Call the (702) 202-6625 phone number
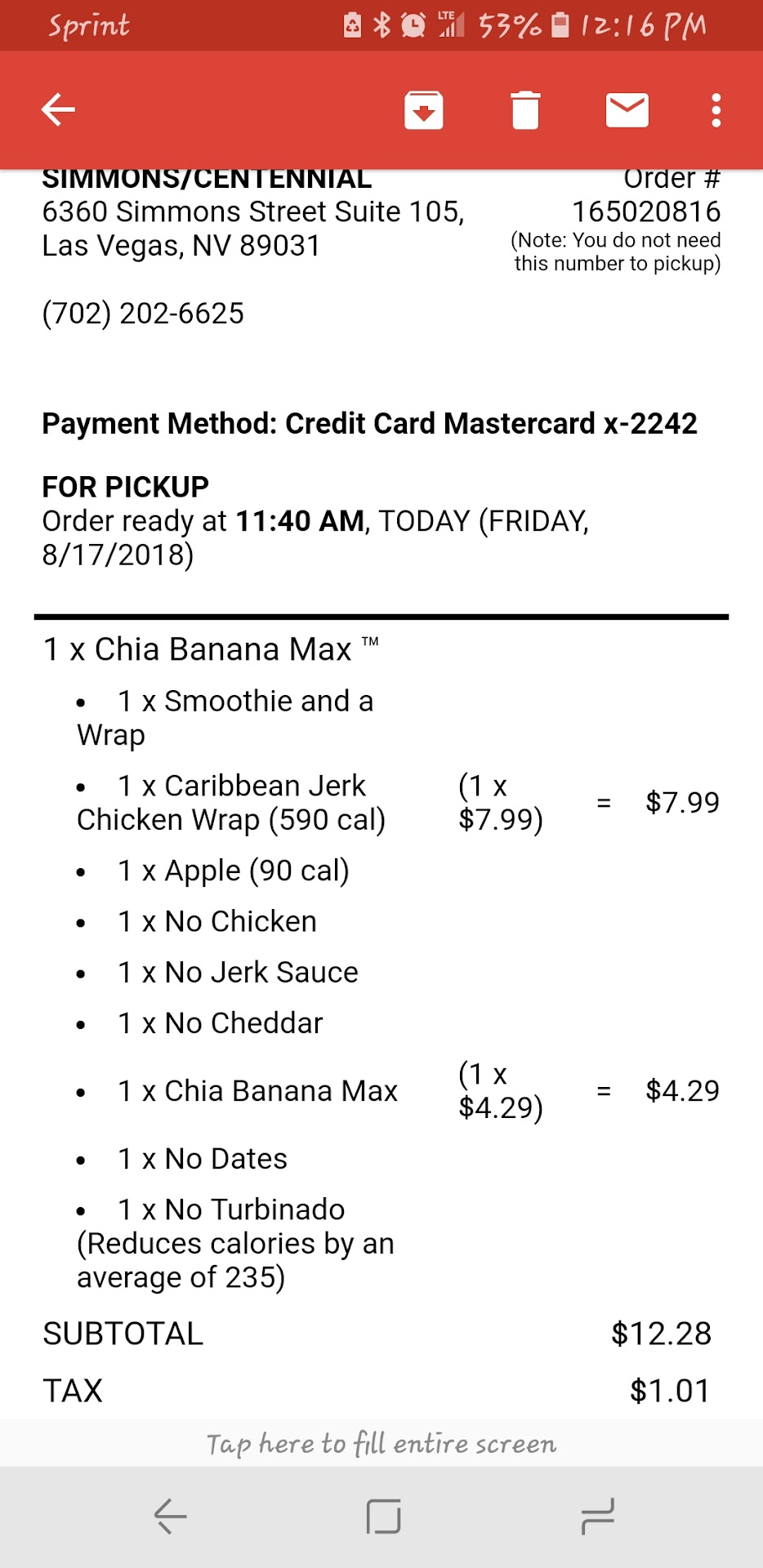The height and width of the screenshot is (1568, 763). (143, 314)
